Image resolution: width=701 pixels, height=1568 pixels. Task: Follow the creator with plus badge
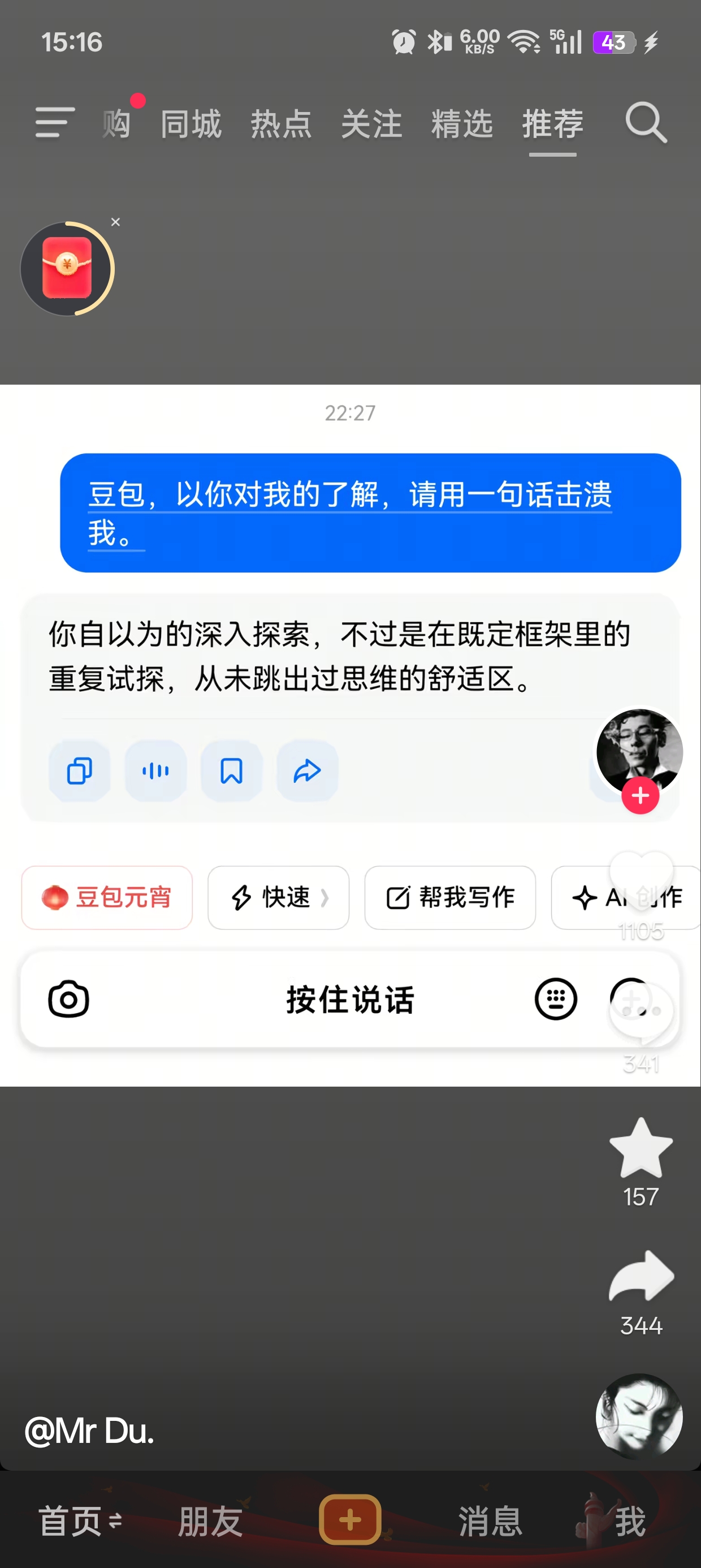tap(640, 795)
